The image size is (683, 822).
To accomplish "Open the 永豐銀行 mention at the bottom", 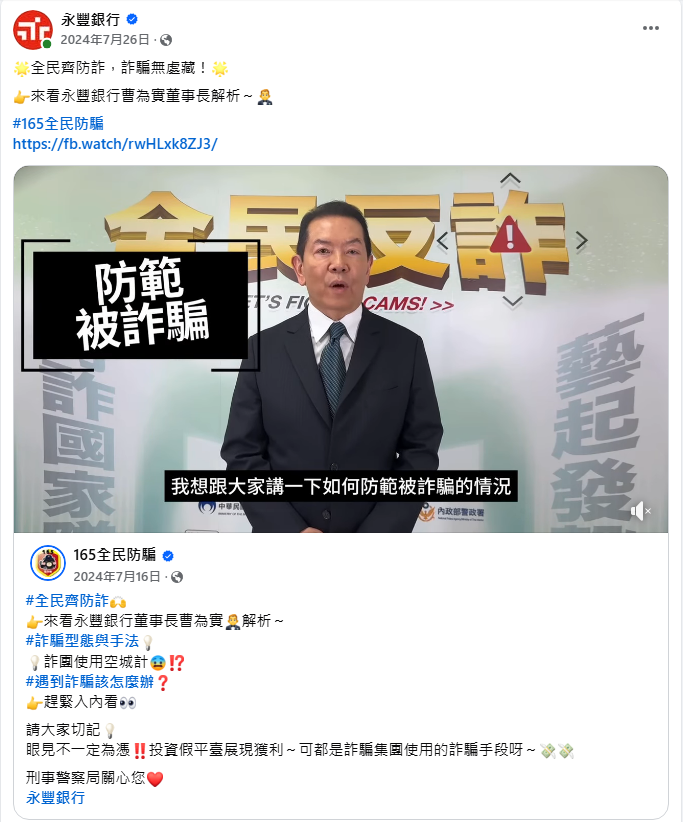I will pyautogui.click(x=56, y=797).
